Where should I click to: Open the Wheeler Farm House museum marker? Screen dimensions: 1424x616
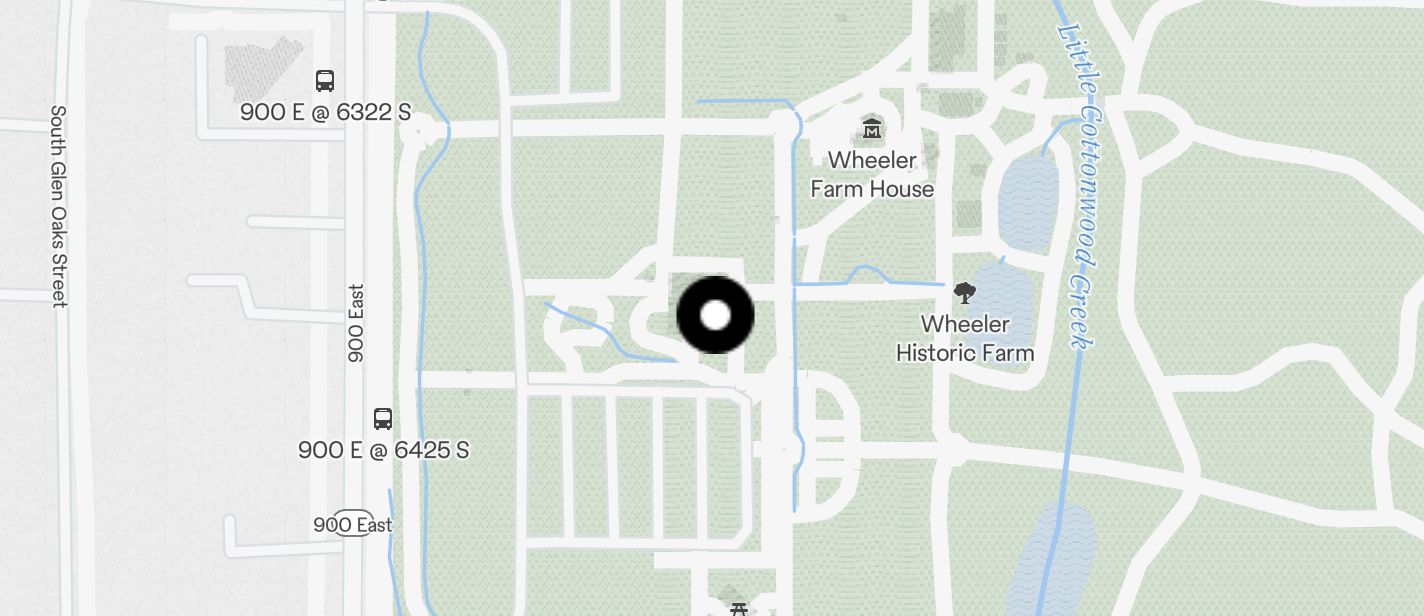point(872,129)
